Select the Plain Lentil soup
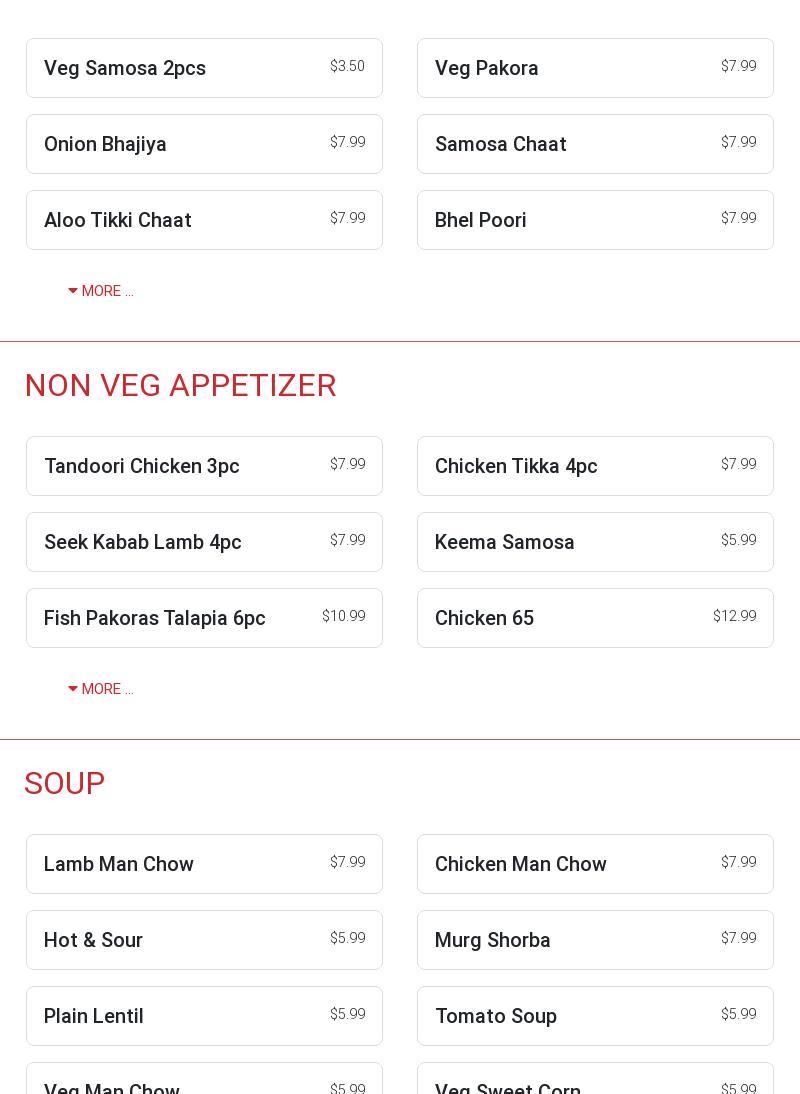This screenshot has height=1094, width=800. tap(204, 1016)
